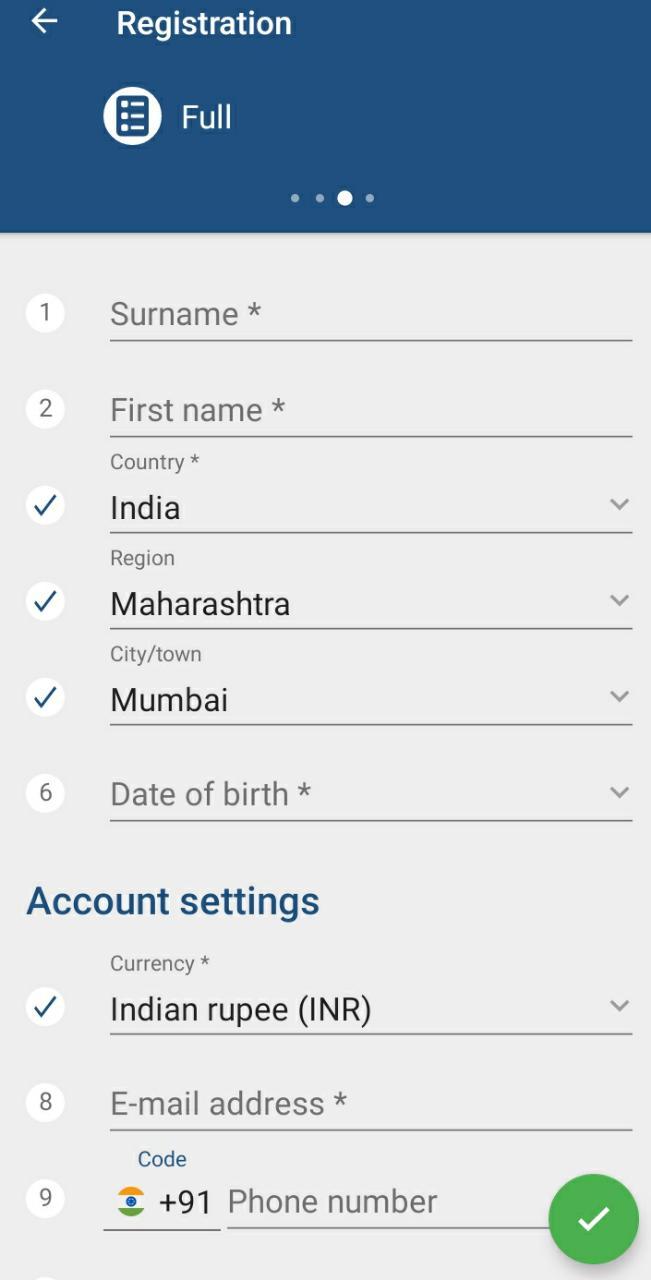Tap the E-mail address field
Image resolution: width=651 pixels, height=1280 pixels.
[370, 1104]
